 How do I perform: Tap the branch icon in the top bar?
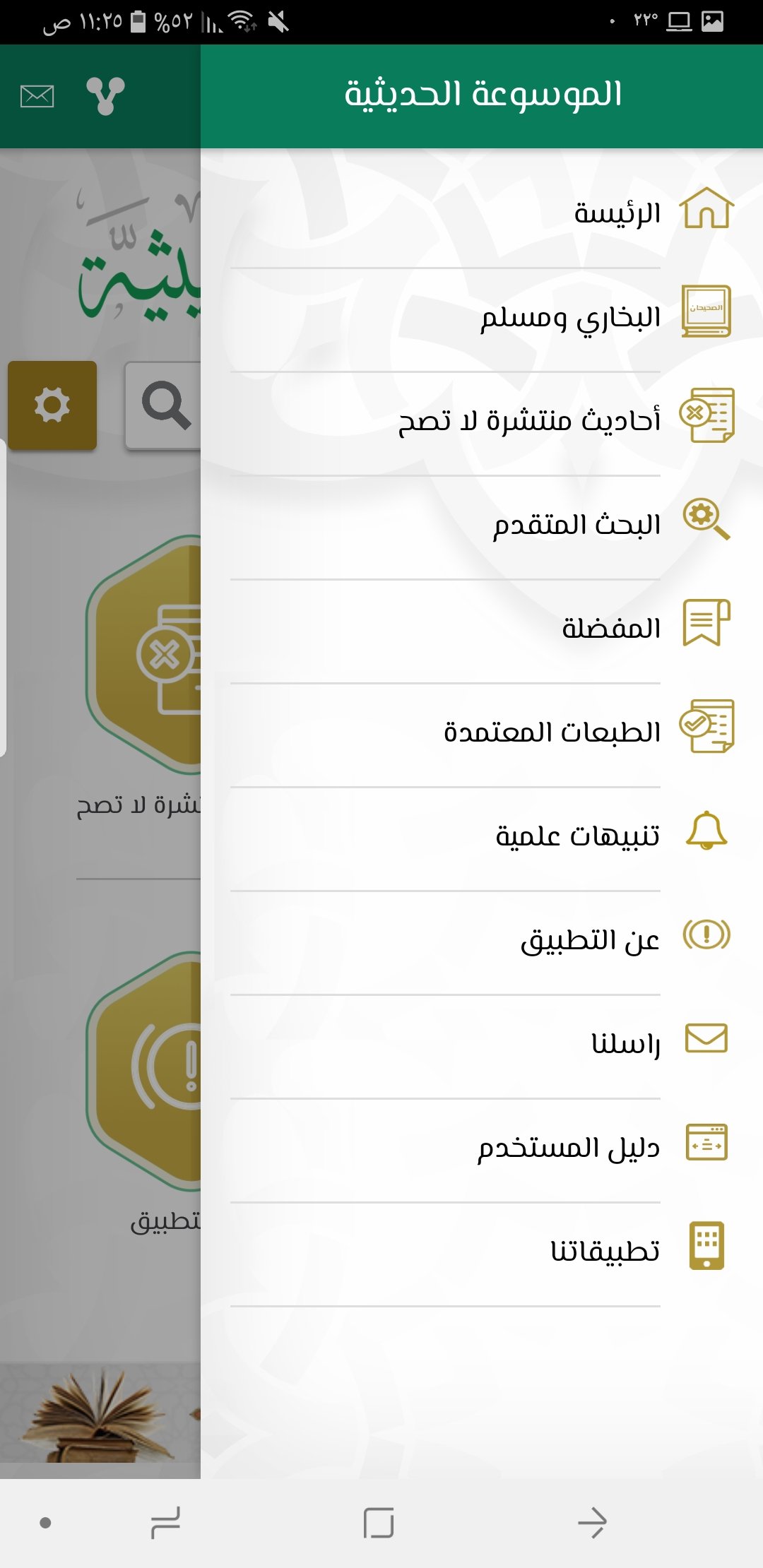[105, 95]
